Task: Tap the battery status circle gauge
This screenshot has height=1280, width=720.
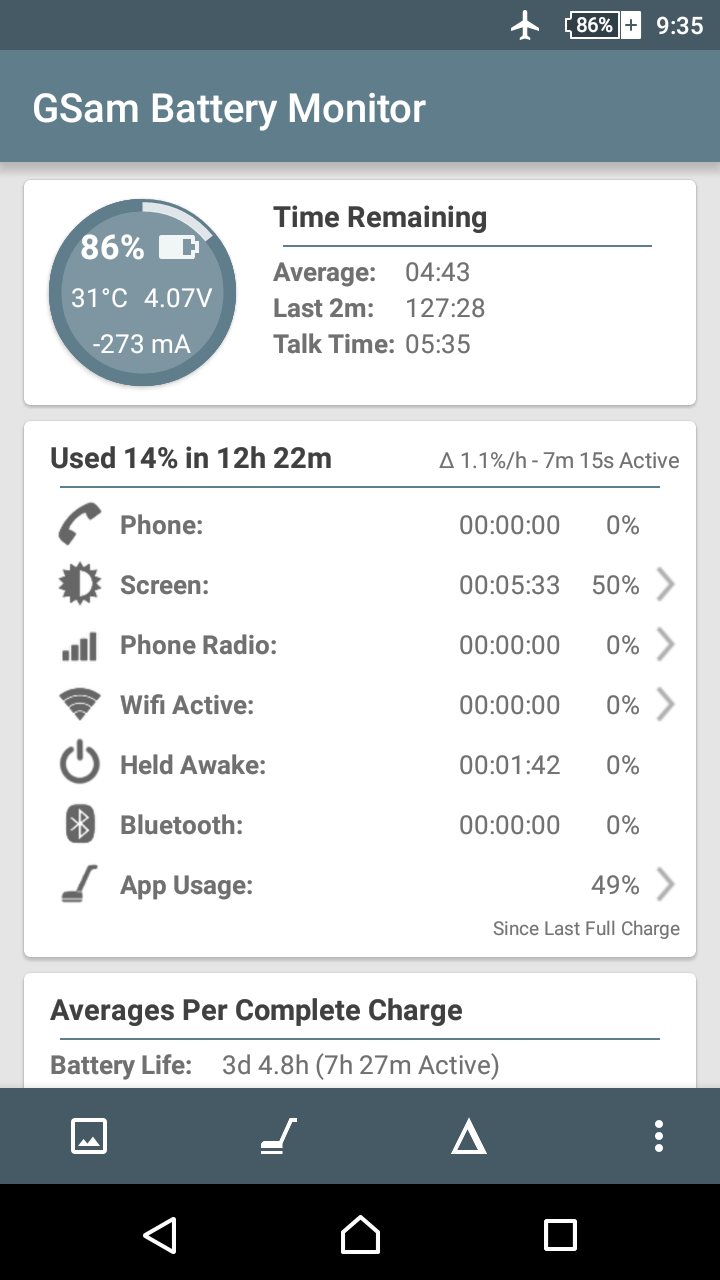Action: coord(142,292)
